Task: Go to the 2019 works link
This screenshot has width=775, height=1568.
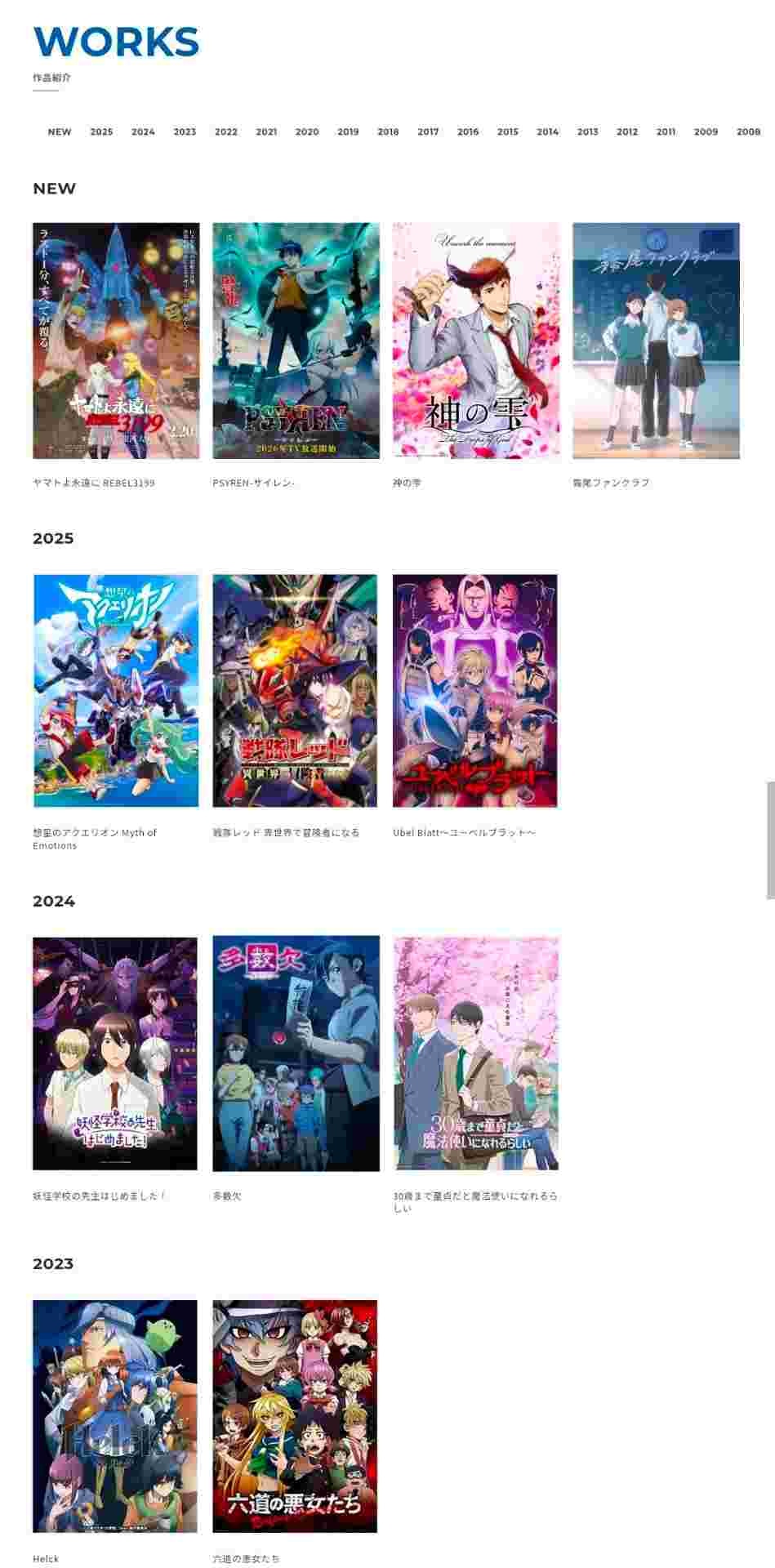Action: click(348, 131)
